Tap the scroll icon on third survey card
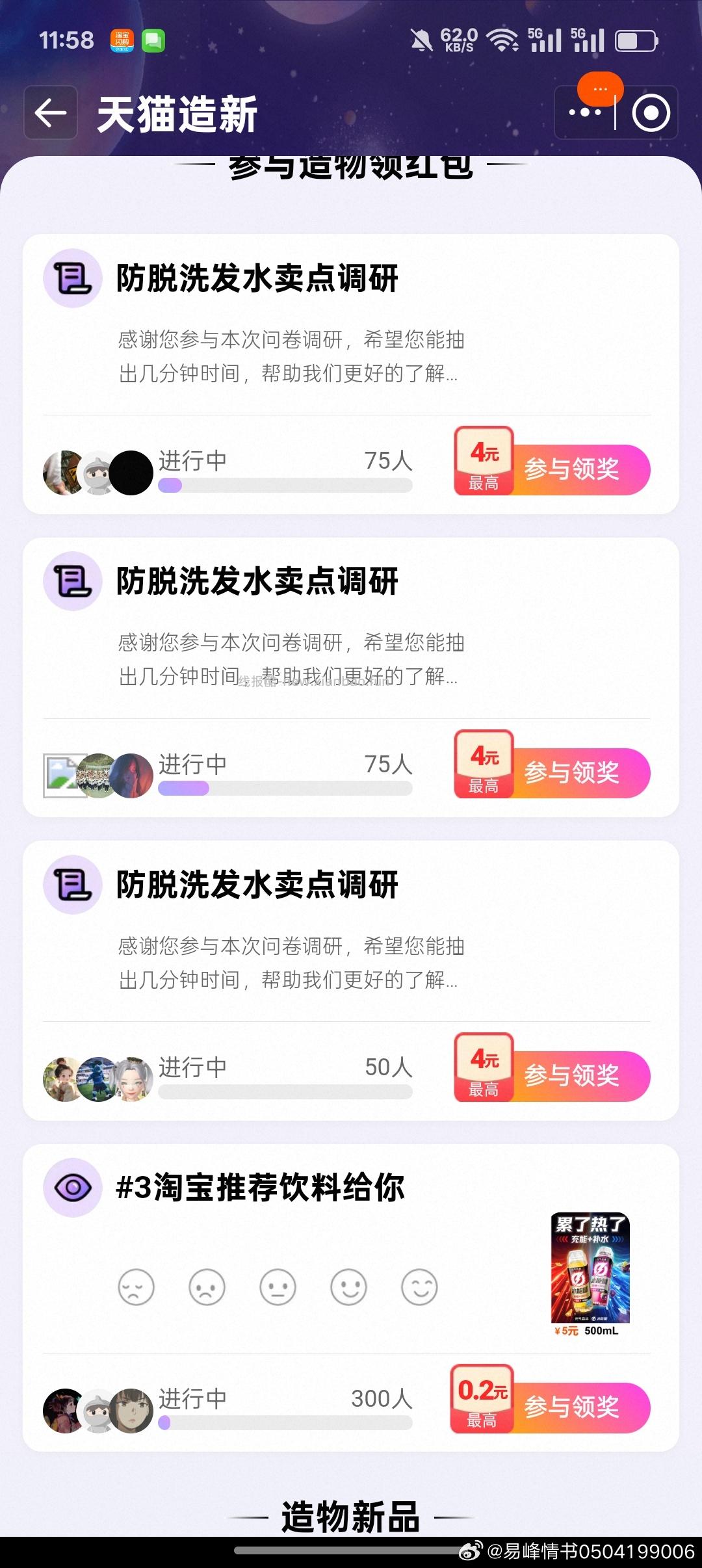702x1568 pixels. [72, 884]
